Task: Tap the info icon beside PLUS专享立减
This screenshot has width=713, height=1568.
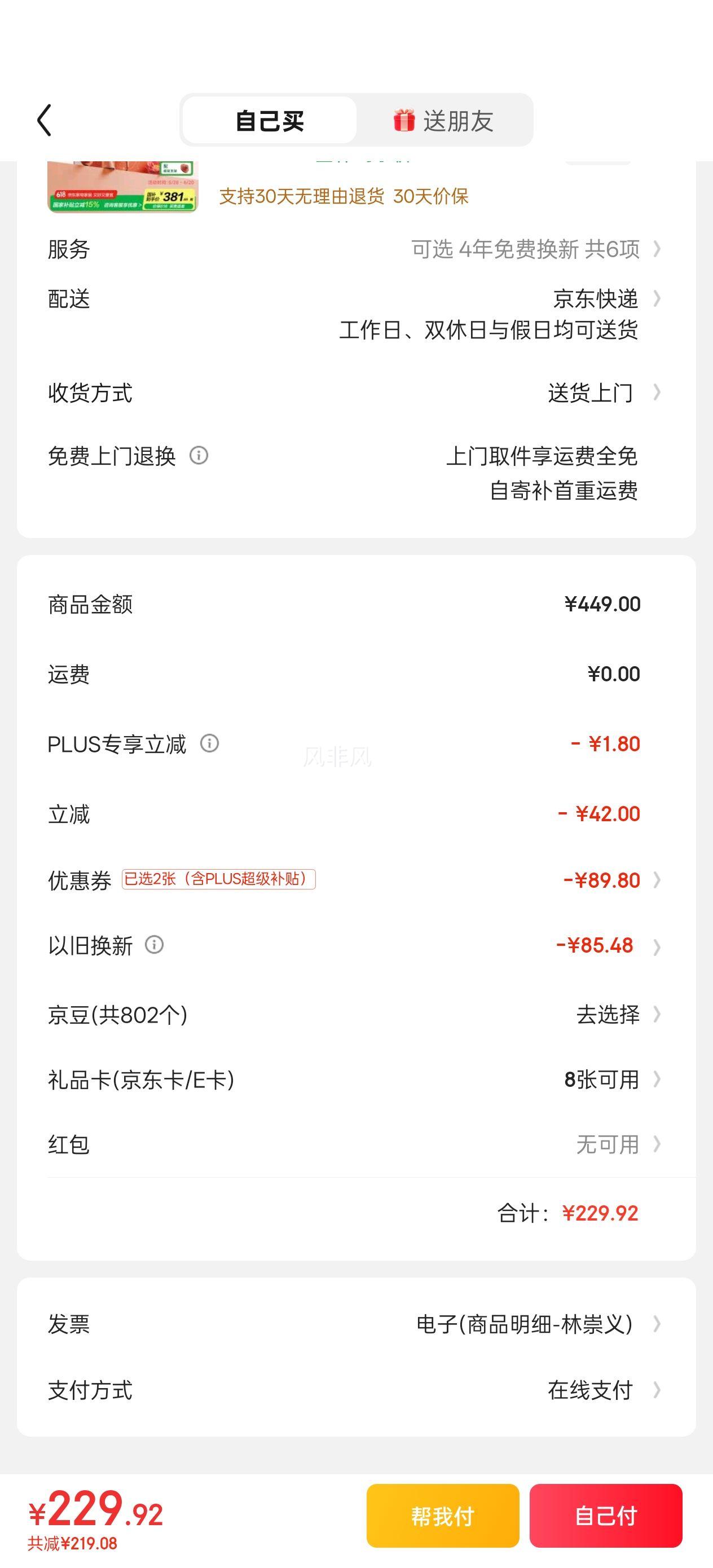Action: tap(209, 743)
